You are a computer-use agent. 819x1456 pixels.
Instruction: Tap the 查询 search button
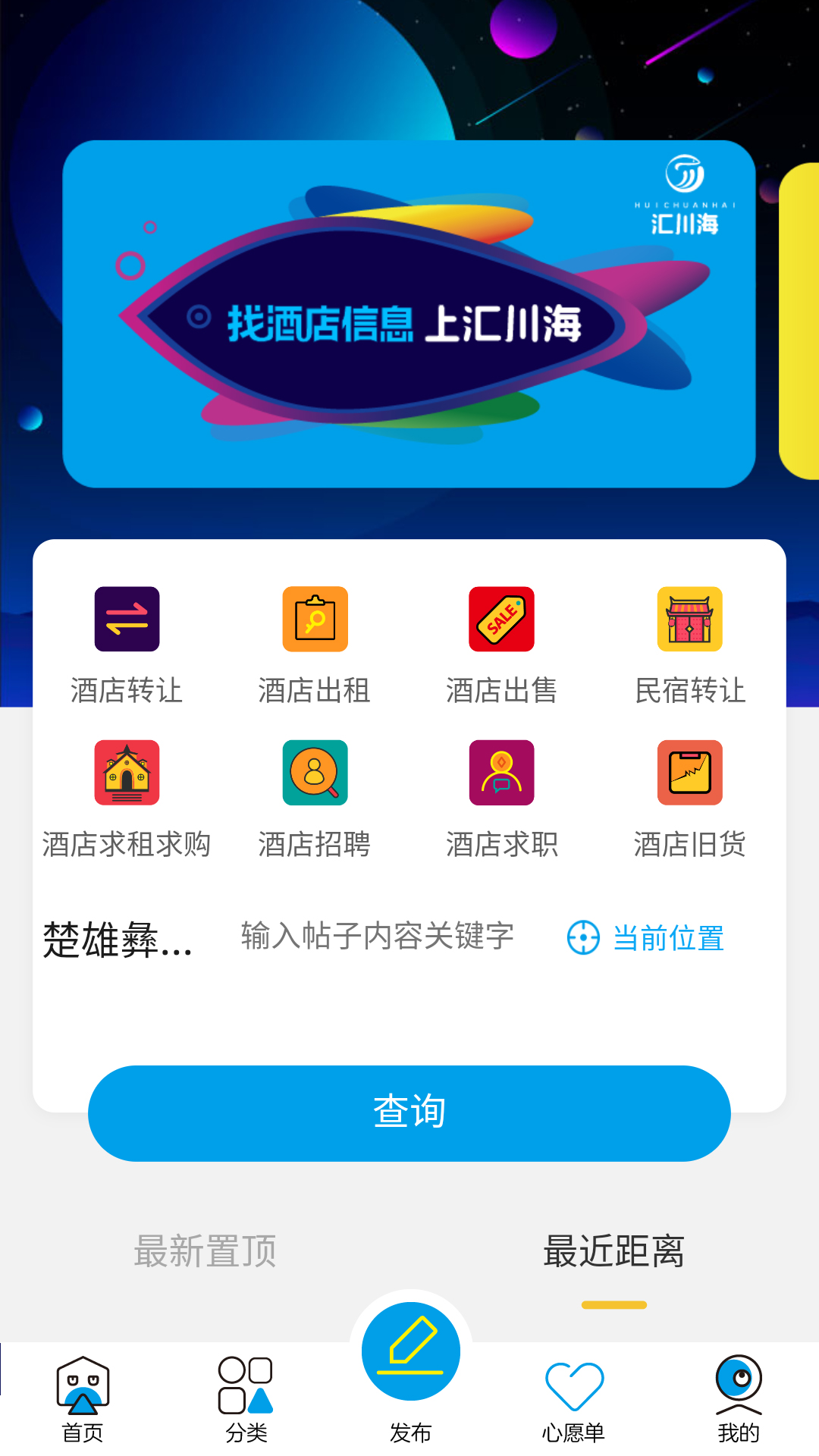[409, 1112]
